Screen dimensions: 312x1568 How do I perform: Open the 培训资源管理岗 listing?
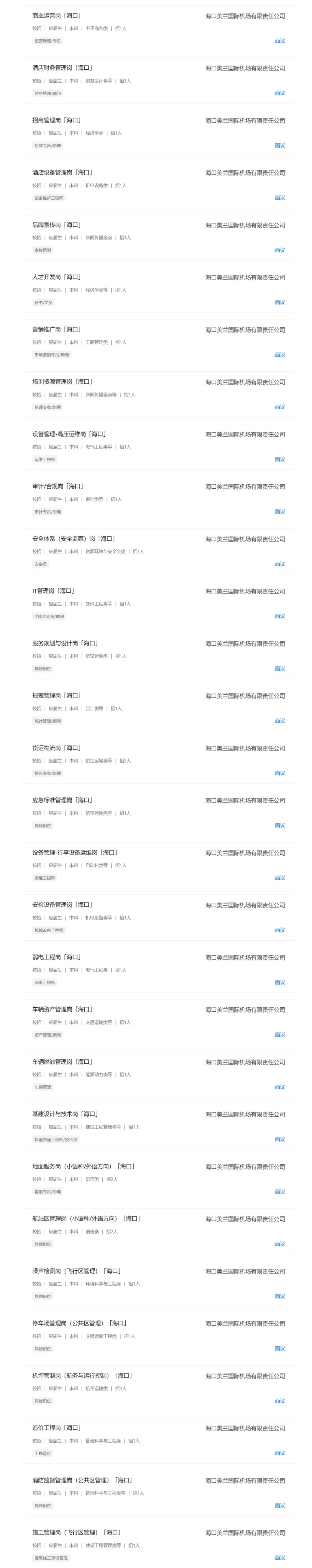tap(63, 382)
